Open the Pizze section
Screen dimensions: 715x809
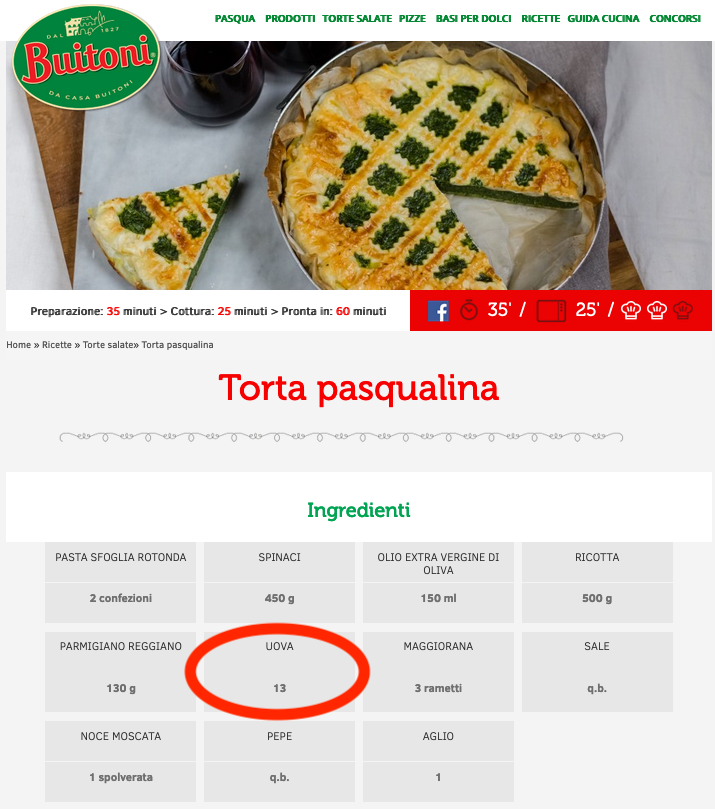[x=412, y=19]
